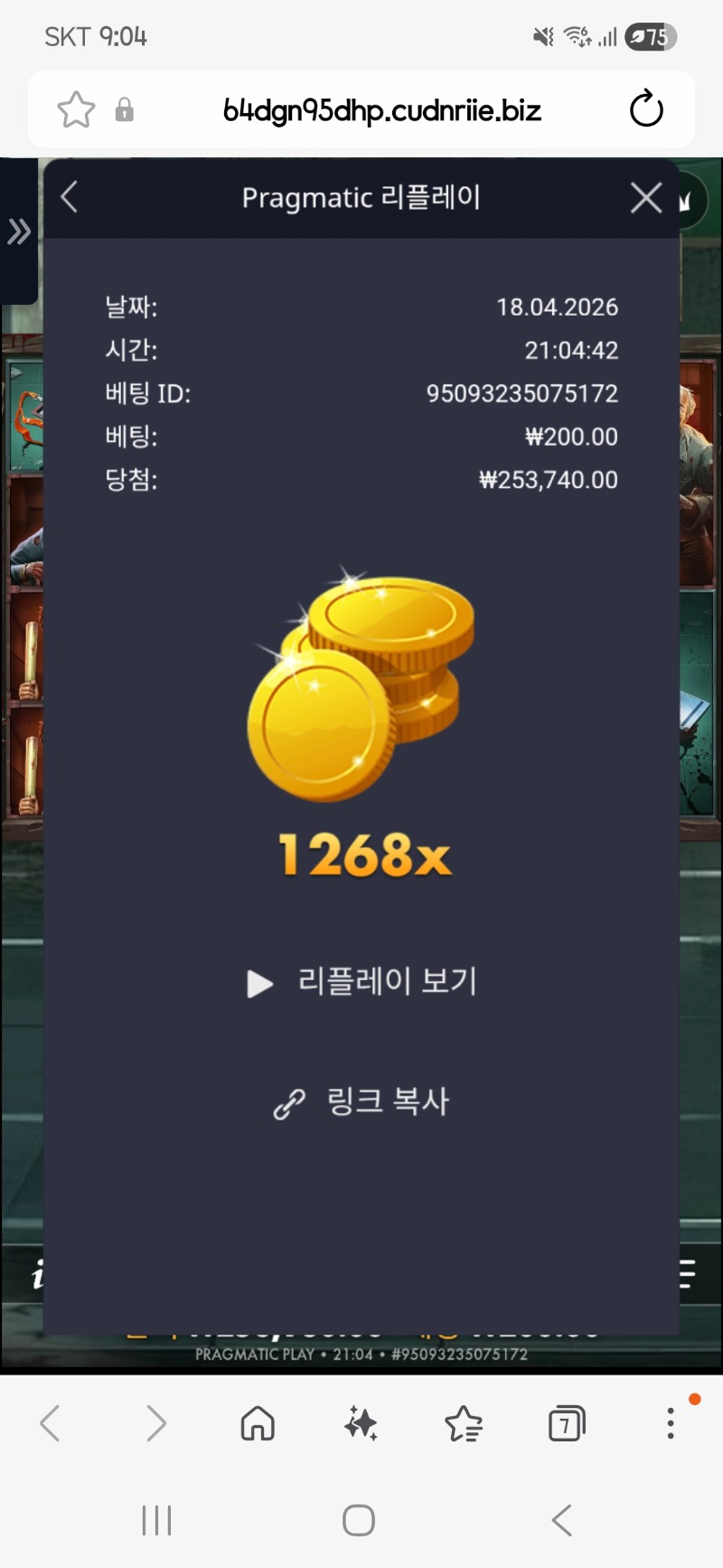
Task: Open recent apps from the navigation bar
Action: 156,1520
